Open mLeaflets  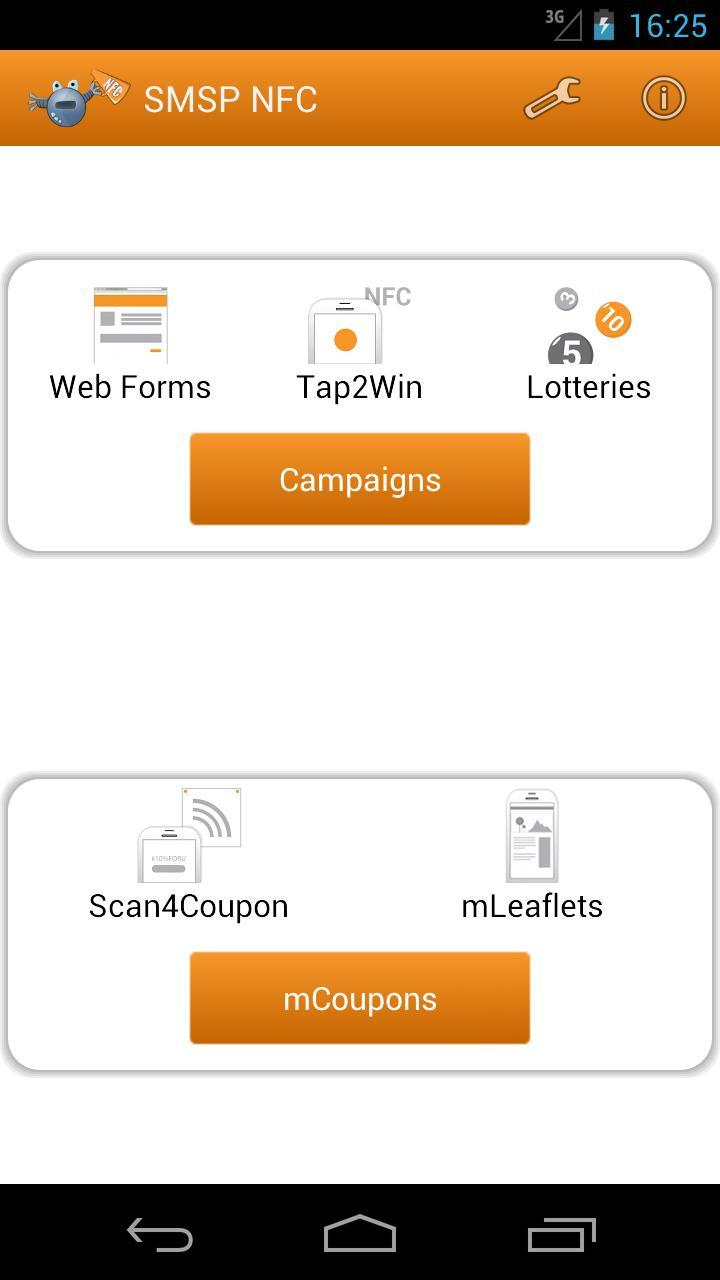pyautogui.click(x=532, y=855)
